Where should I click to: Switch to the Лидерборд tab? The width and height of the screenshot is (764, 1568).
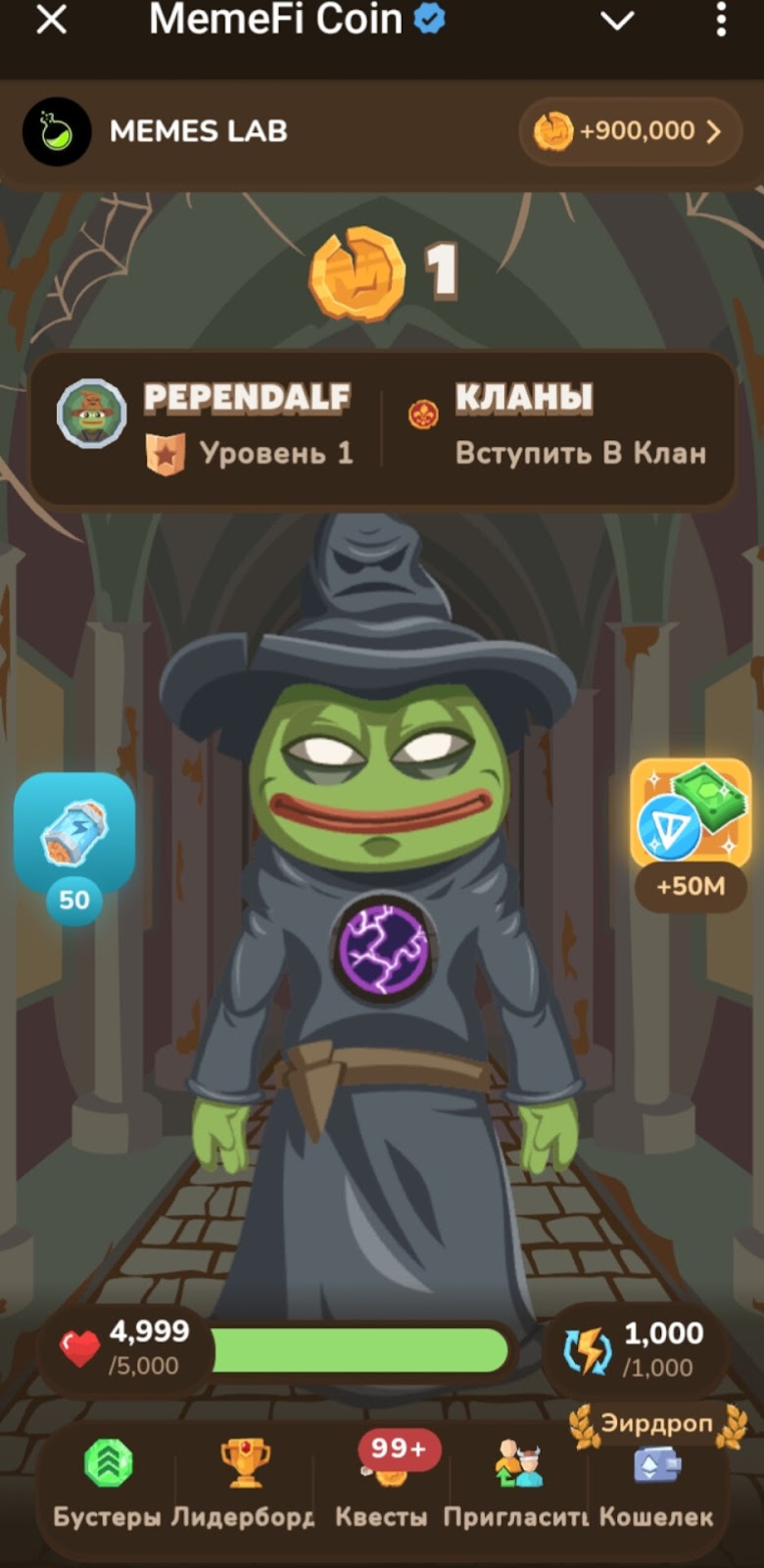pyautogui.click(x=244, y=1482)
